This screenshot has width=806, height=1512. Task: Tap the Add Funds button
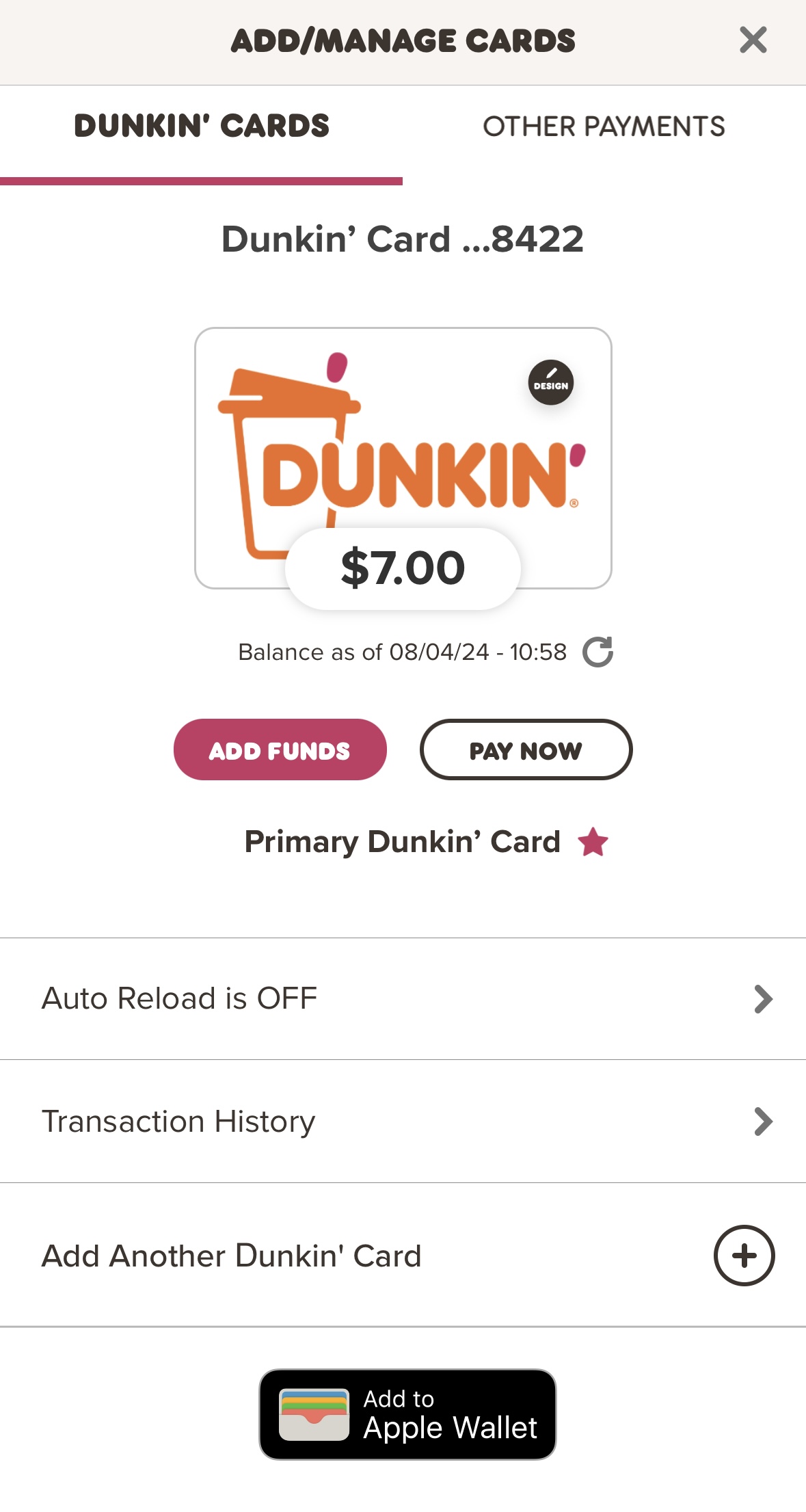pyautogui.click(x=280, y=750)
